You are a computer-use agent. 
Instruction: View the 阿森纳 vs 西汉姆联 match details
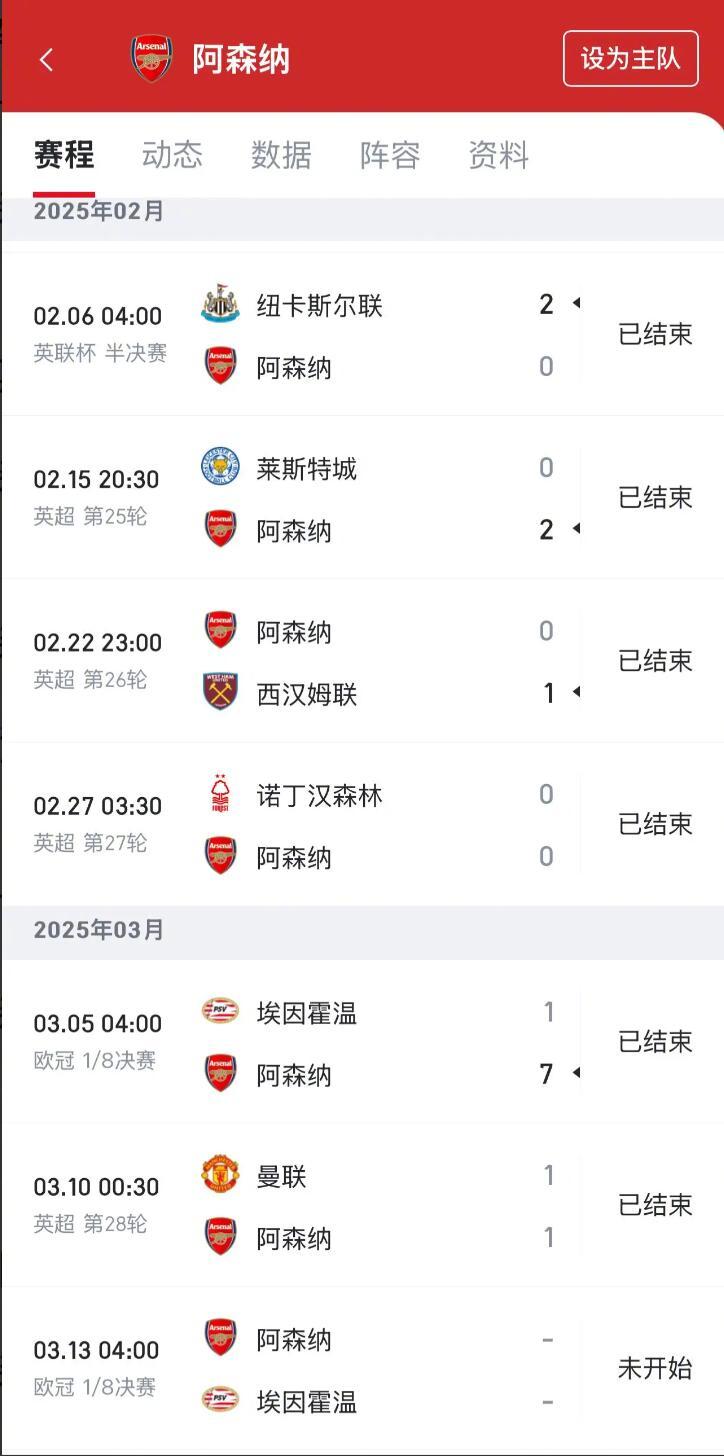[x=362, y=661]
